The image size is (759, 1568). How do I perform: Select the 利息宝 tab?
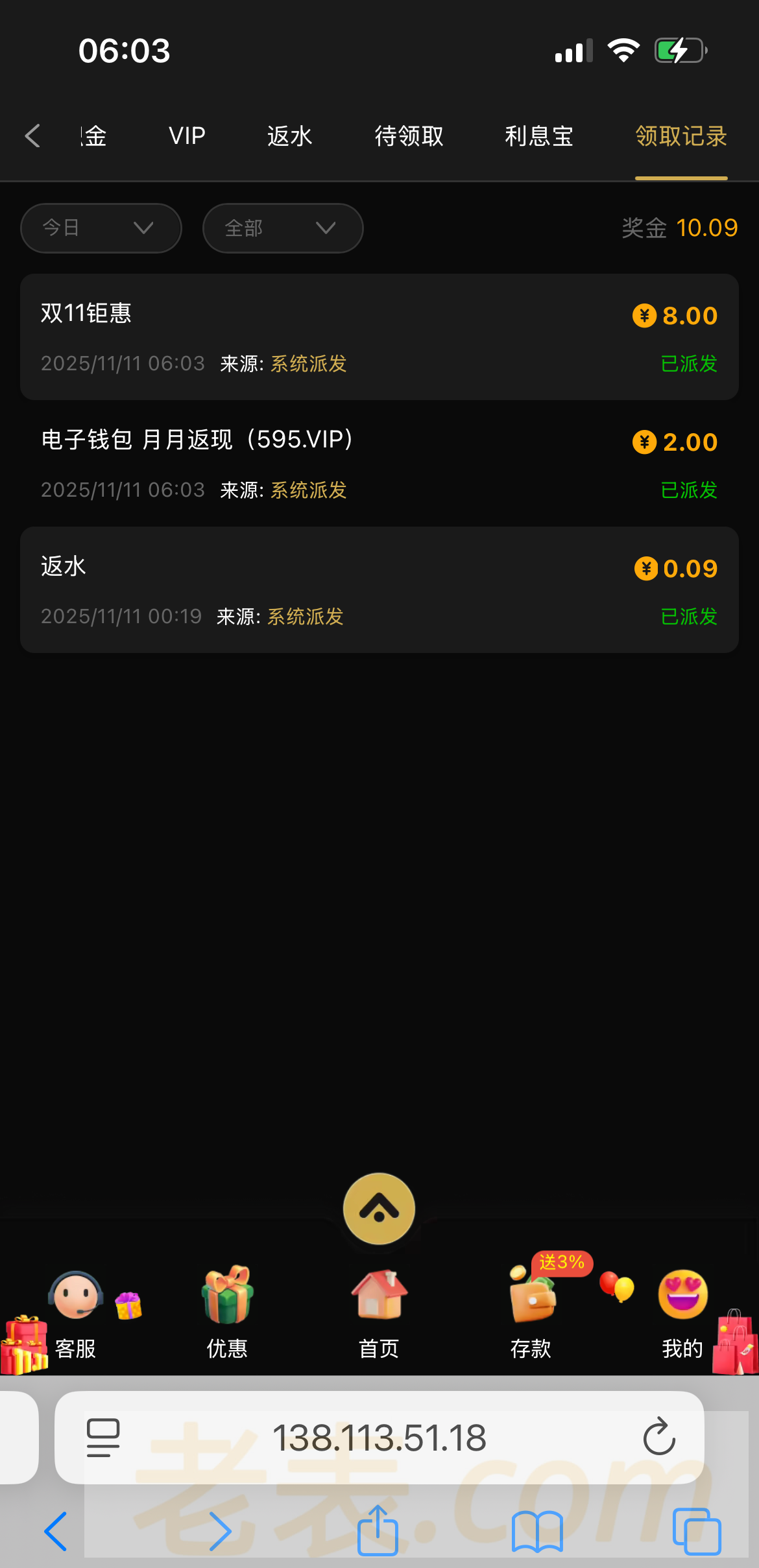539,136
